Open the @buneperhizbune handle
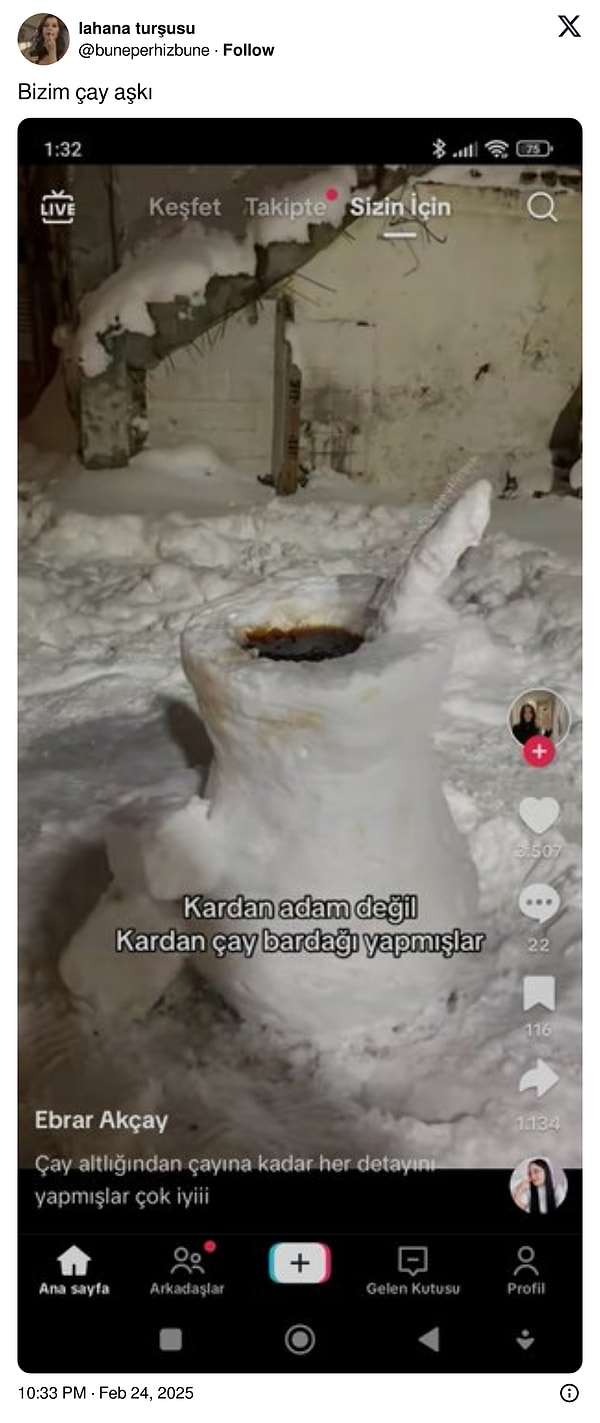 coord(146,50)
